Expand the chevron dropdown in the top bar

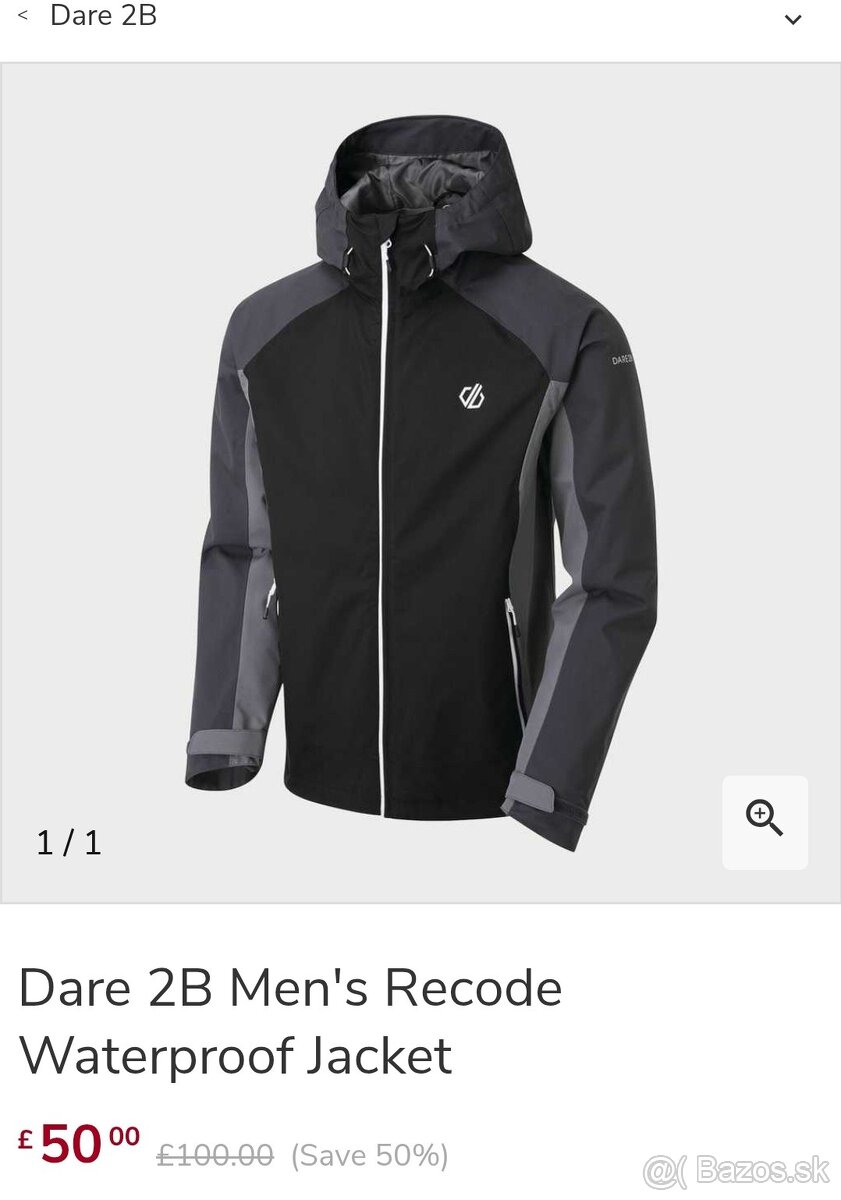pos(793,19)
